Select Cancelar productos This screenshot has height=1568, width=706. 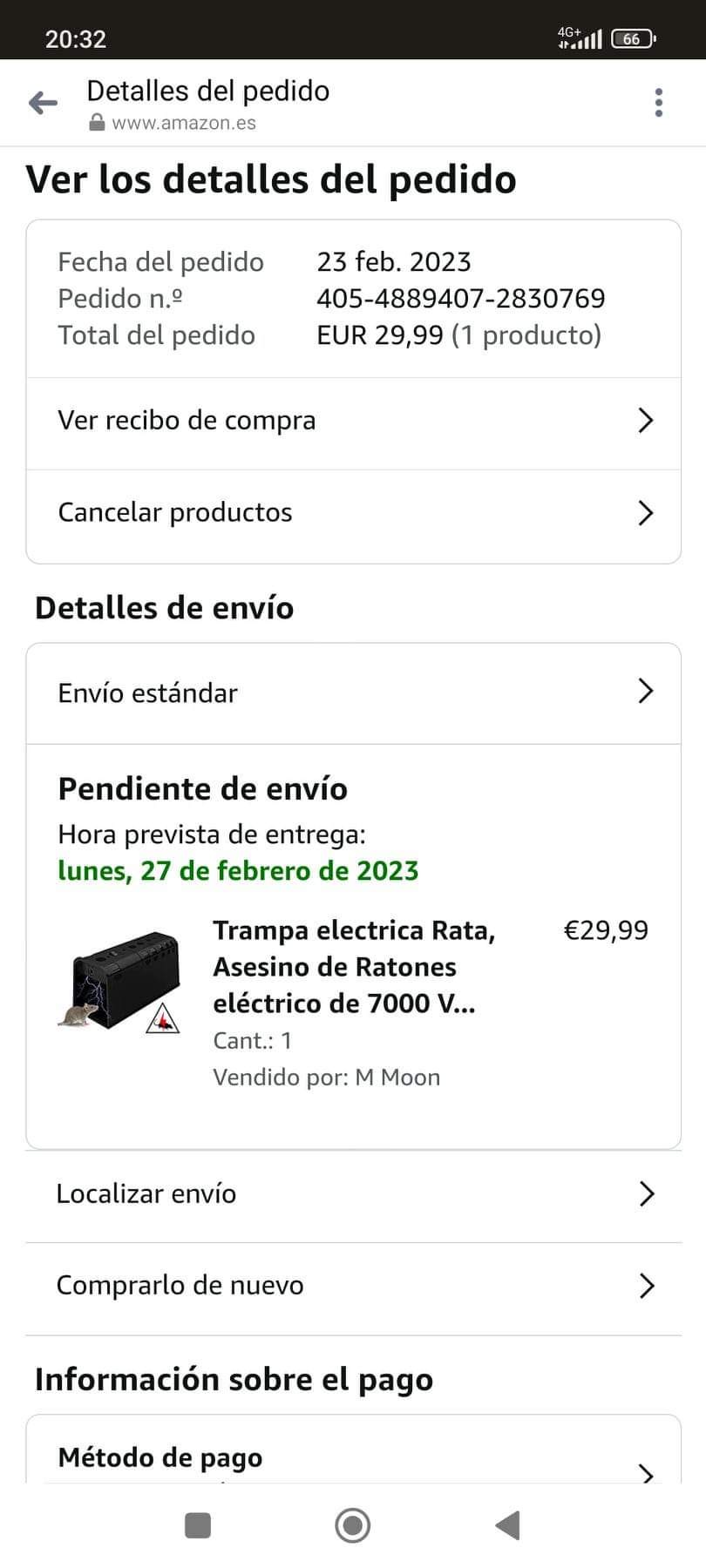(x=353, y=513)
